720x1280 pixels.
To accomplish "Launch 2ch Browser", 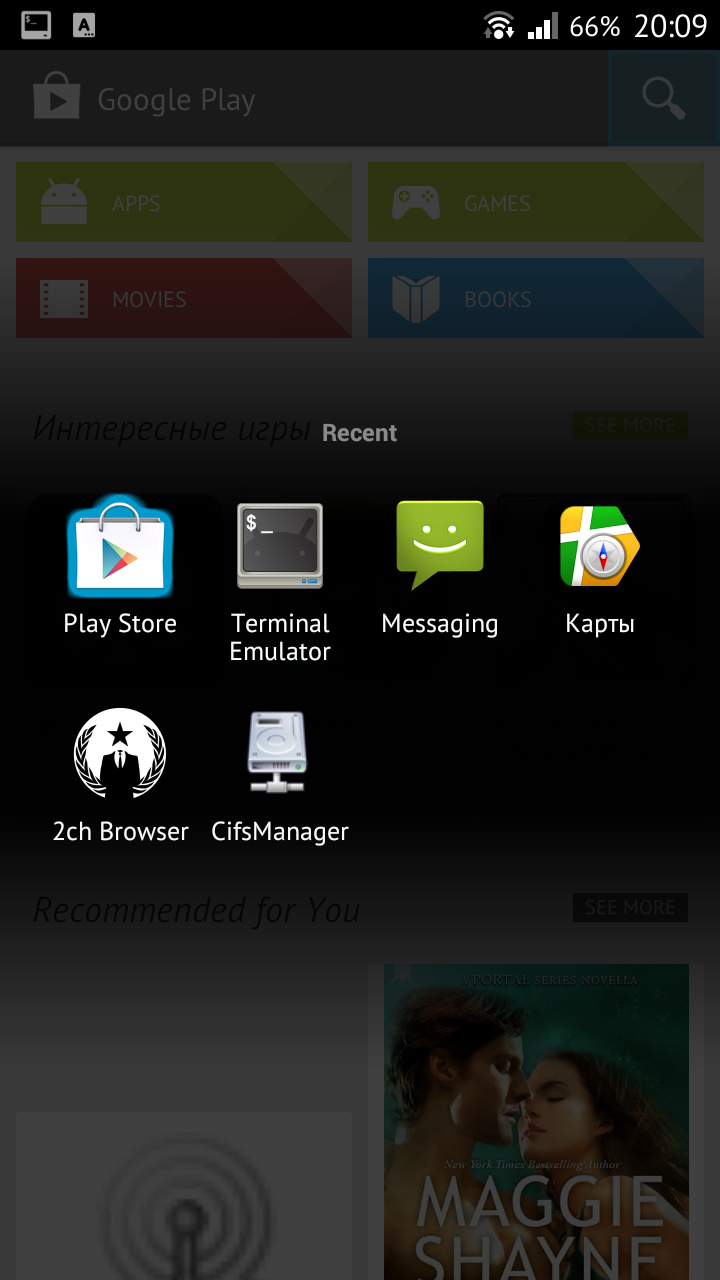I will click(120, 775).
